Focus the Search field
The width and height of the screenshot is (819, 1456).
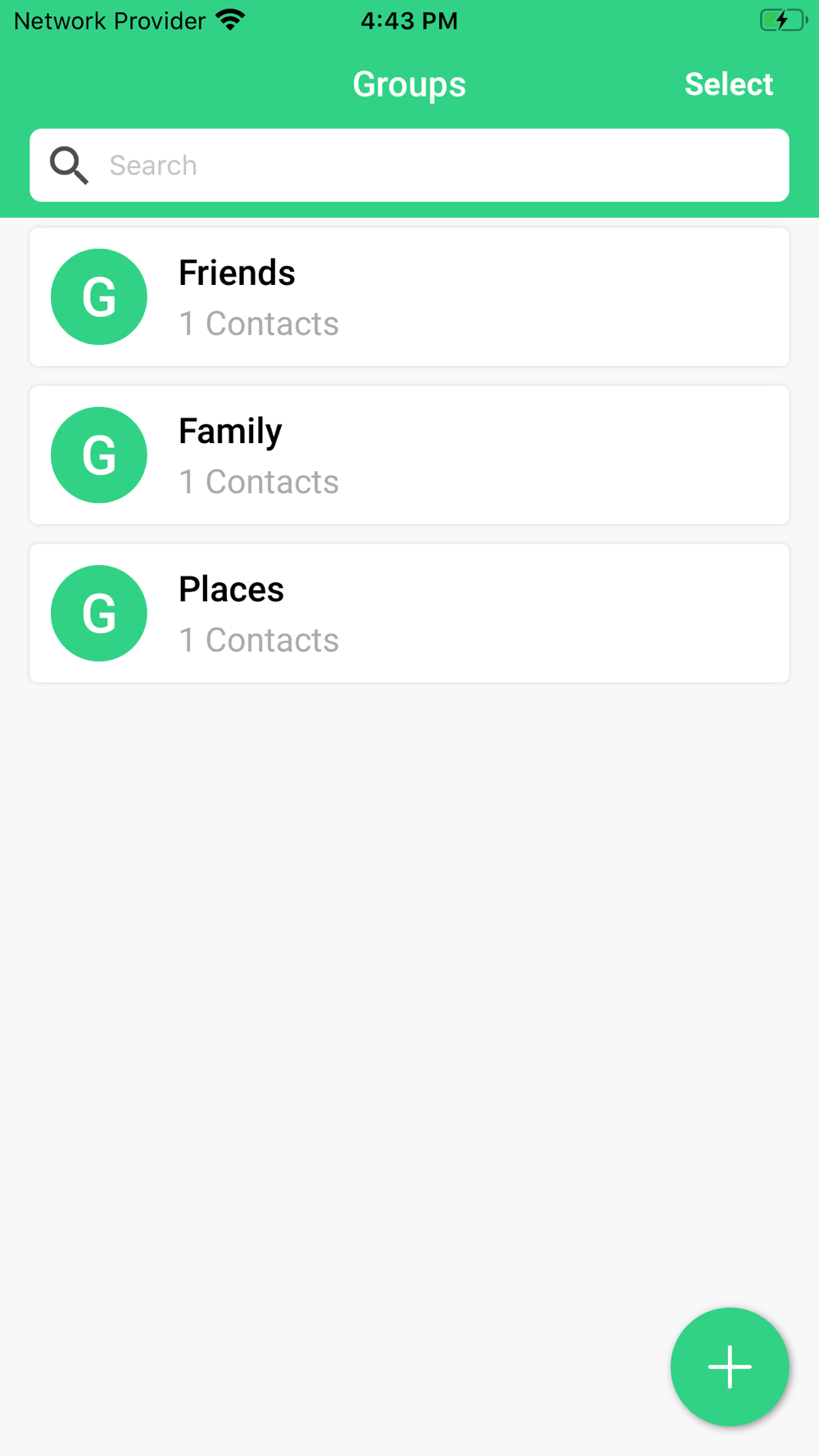tap(409, 165)
